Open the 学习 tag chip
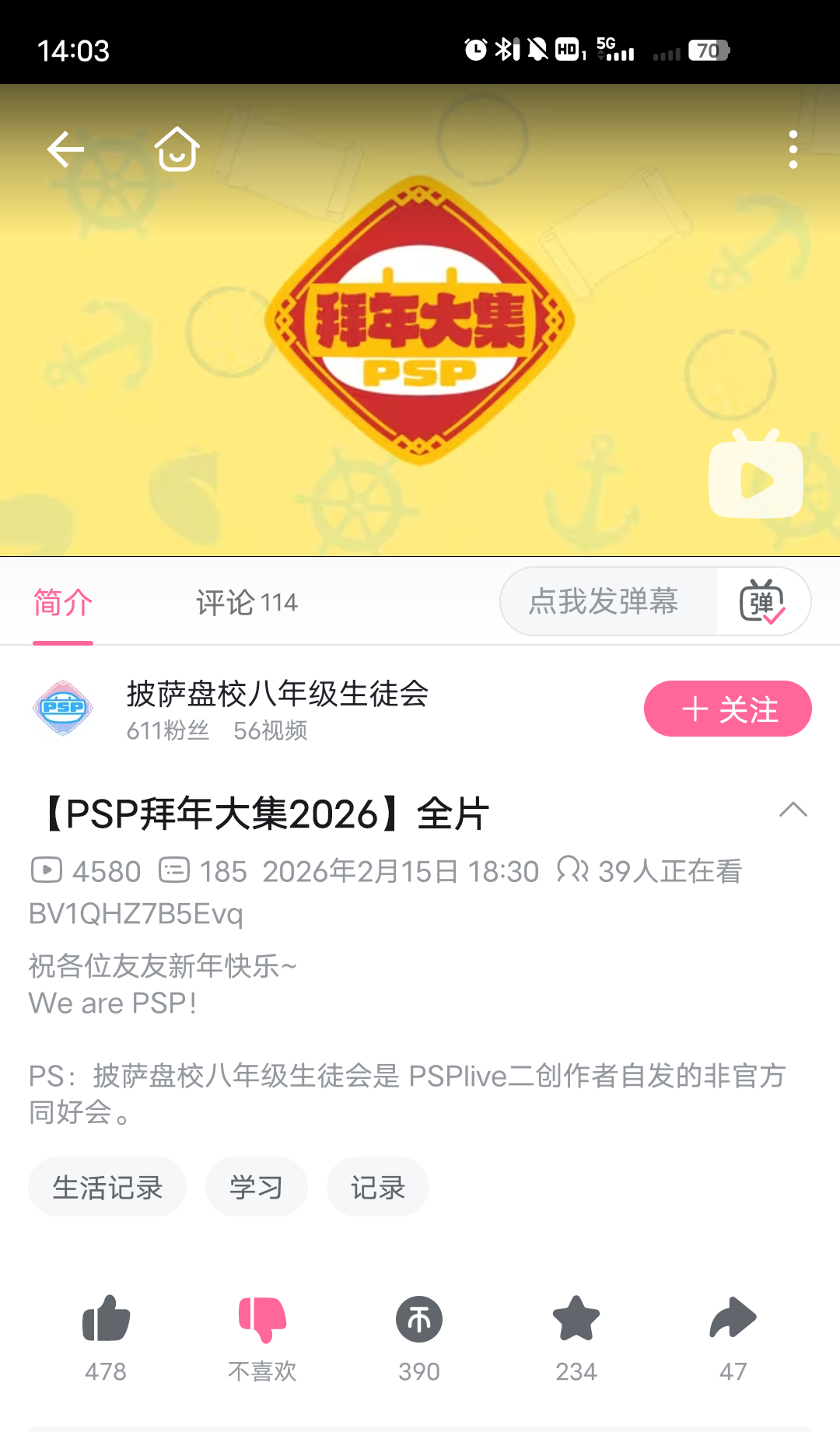Image resolution: width=840 pixels, height=1432 pixels. click(x=256, y=1187)
